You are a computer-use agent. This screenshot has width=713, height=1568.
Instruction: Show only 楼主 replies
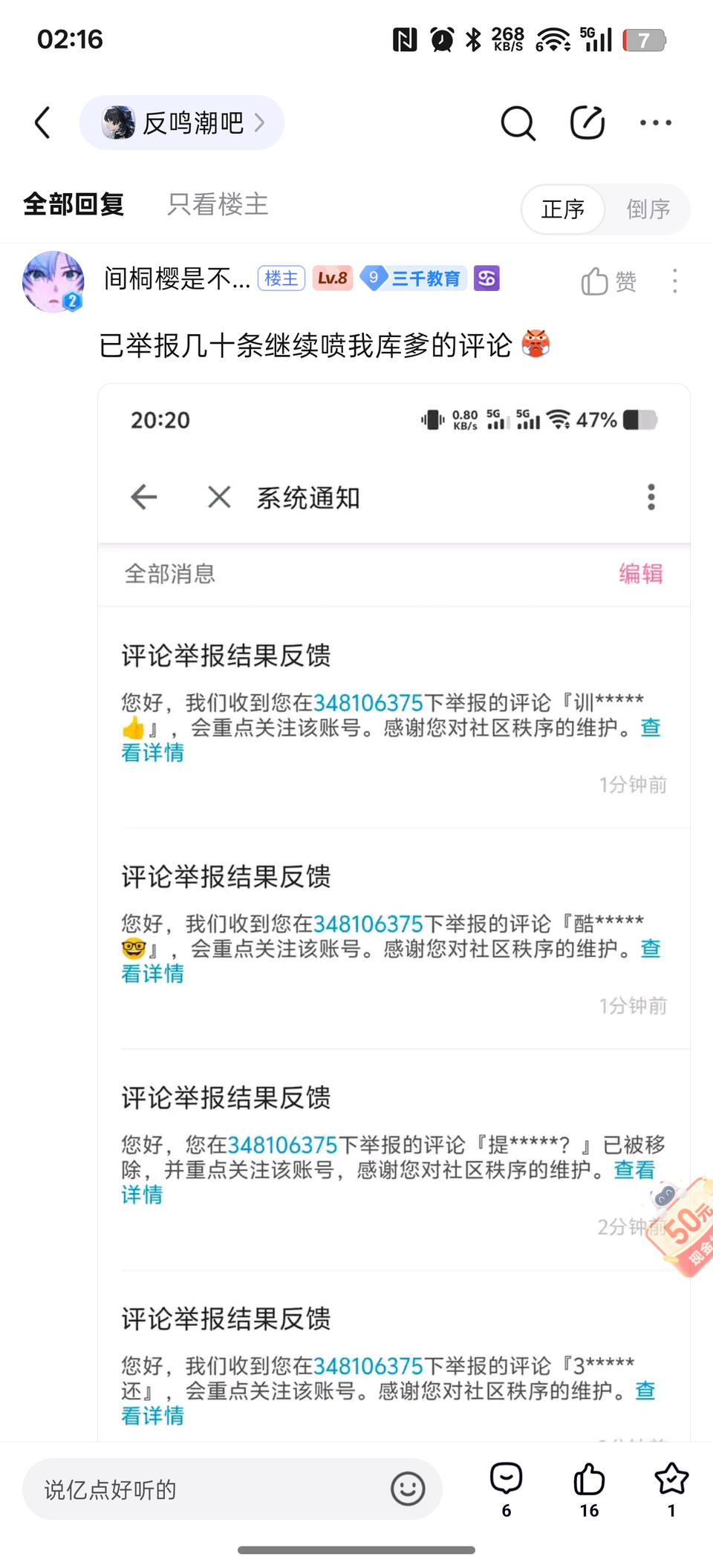pyautogui.click(x=218, y=204)
